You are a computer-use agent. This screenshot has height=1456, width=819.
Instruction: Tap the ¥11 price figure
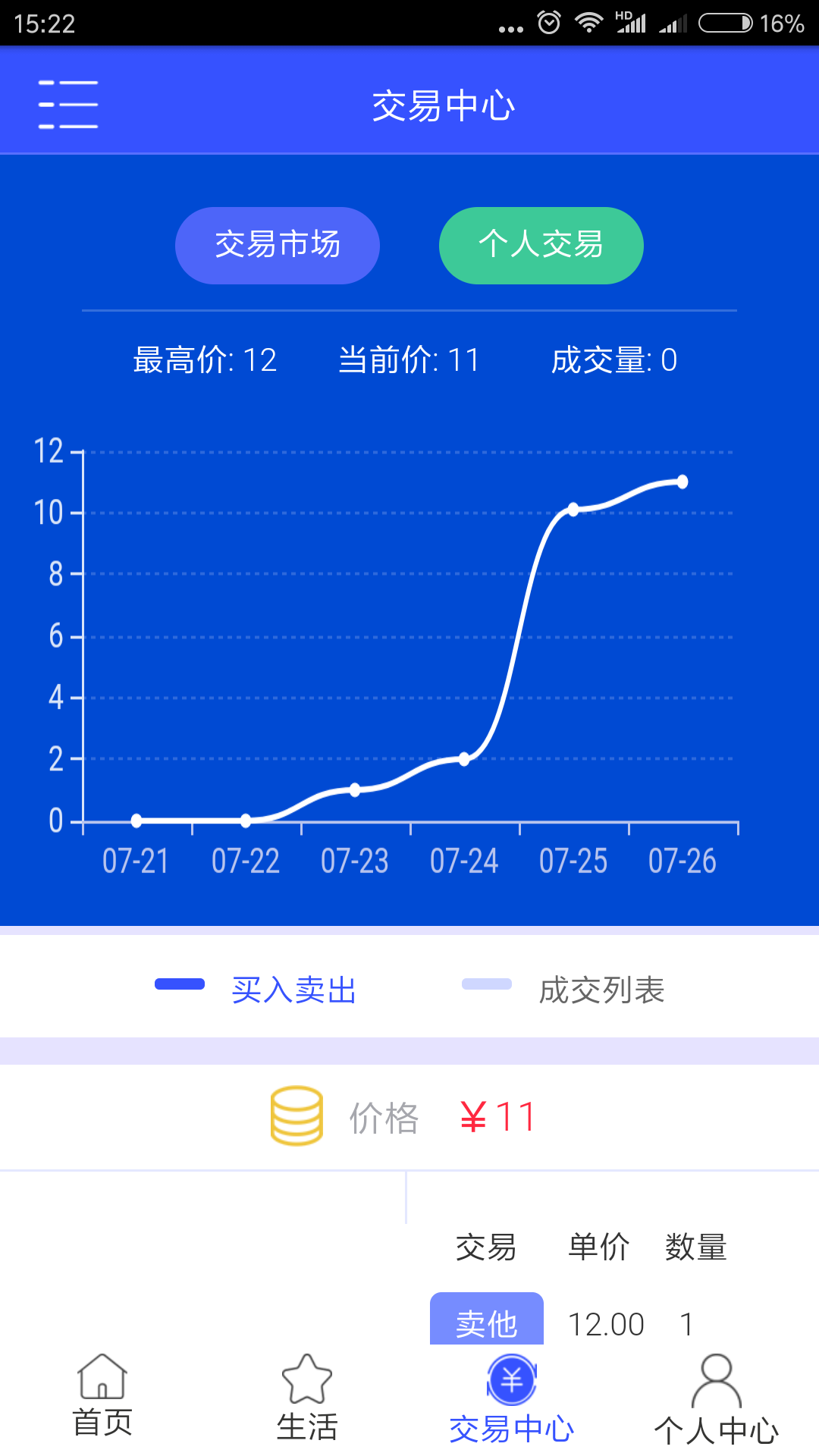pyautogui.click(x=497, y=1115)
